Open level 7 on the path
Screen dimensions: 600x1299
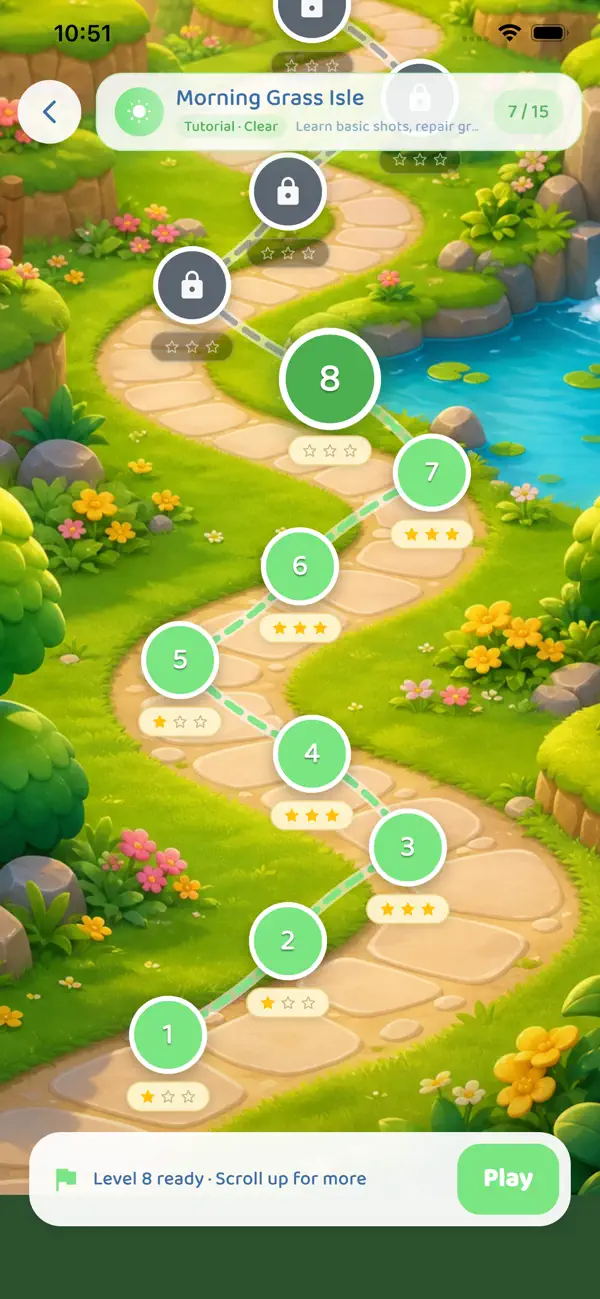click(x=432, y=473)
